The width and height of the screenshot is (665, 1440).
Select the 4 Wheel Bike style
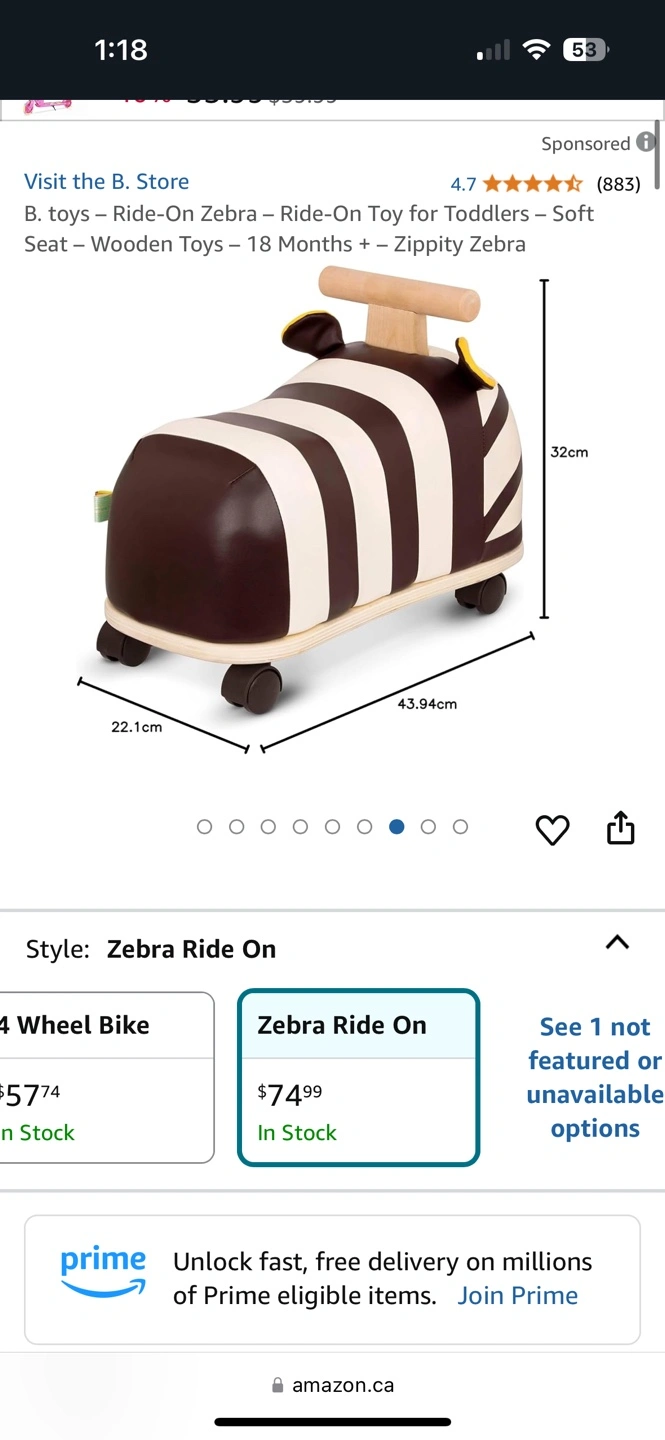[104, 1078]
